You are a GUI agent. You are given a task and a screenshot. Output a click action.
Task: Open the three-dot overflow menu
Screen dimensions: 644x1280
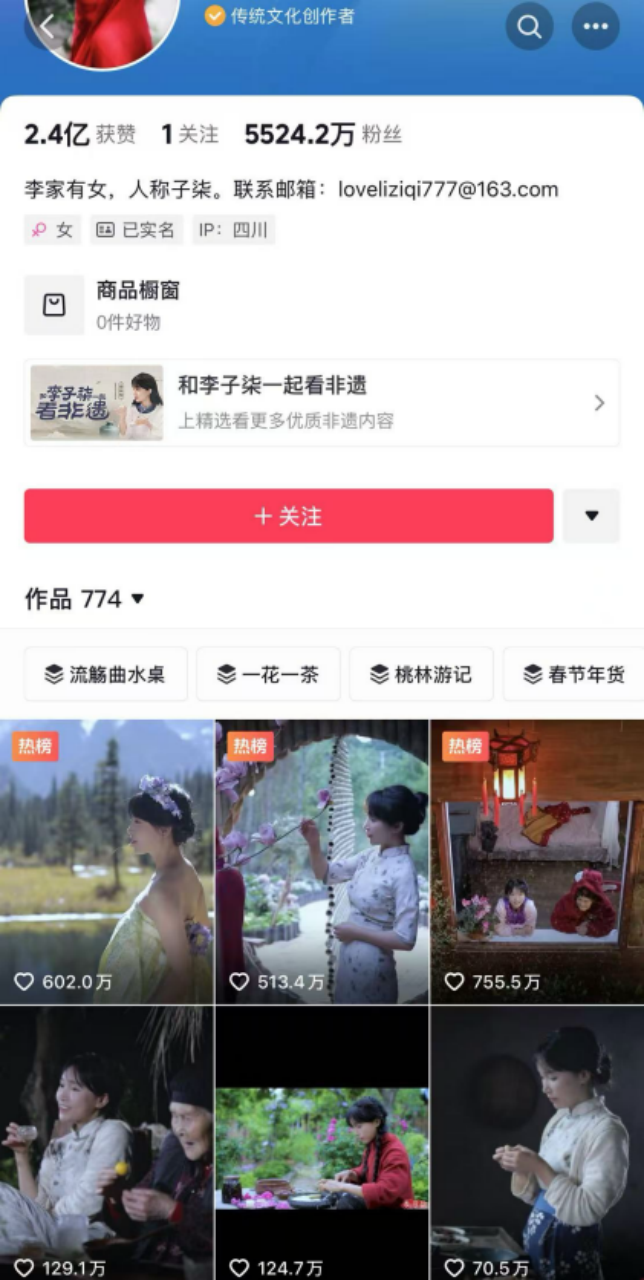pyautogui.click(x=595, y=27)
